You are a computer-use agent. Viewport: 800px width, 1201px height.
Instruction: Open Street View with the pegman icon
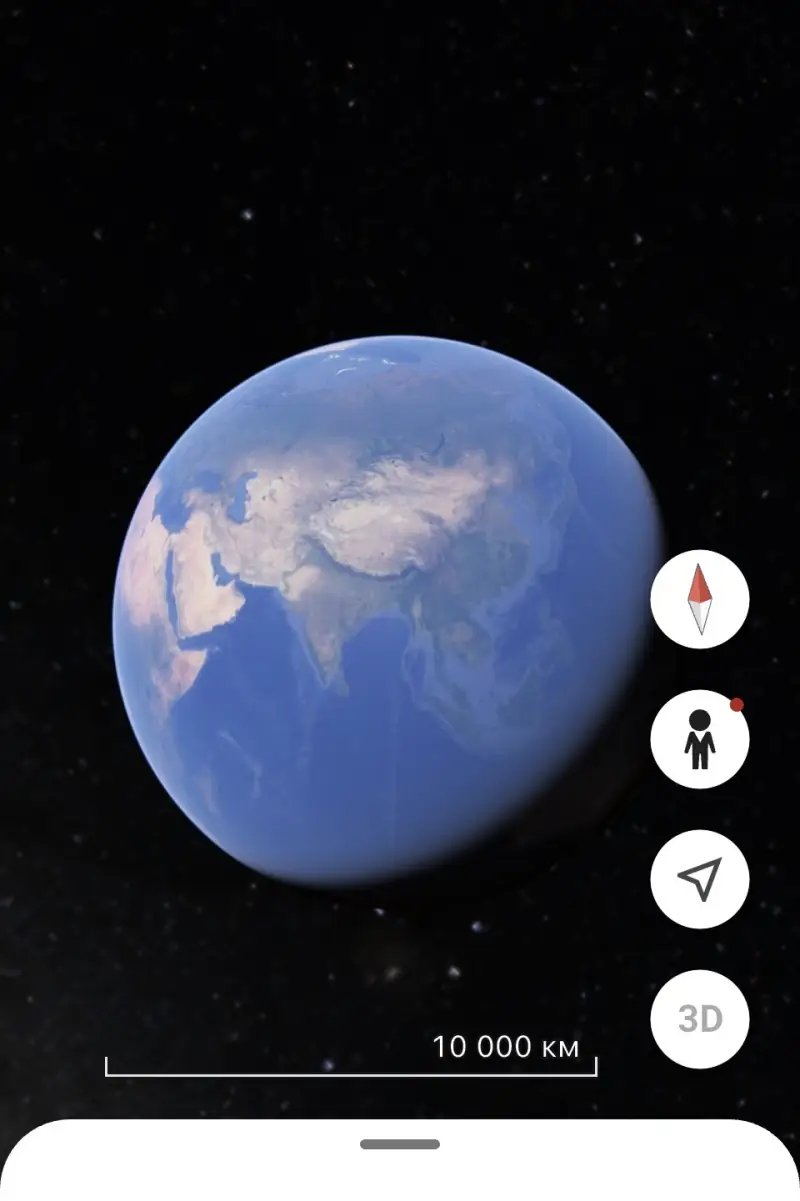pyautogui.click(x=700, y=739)
